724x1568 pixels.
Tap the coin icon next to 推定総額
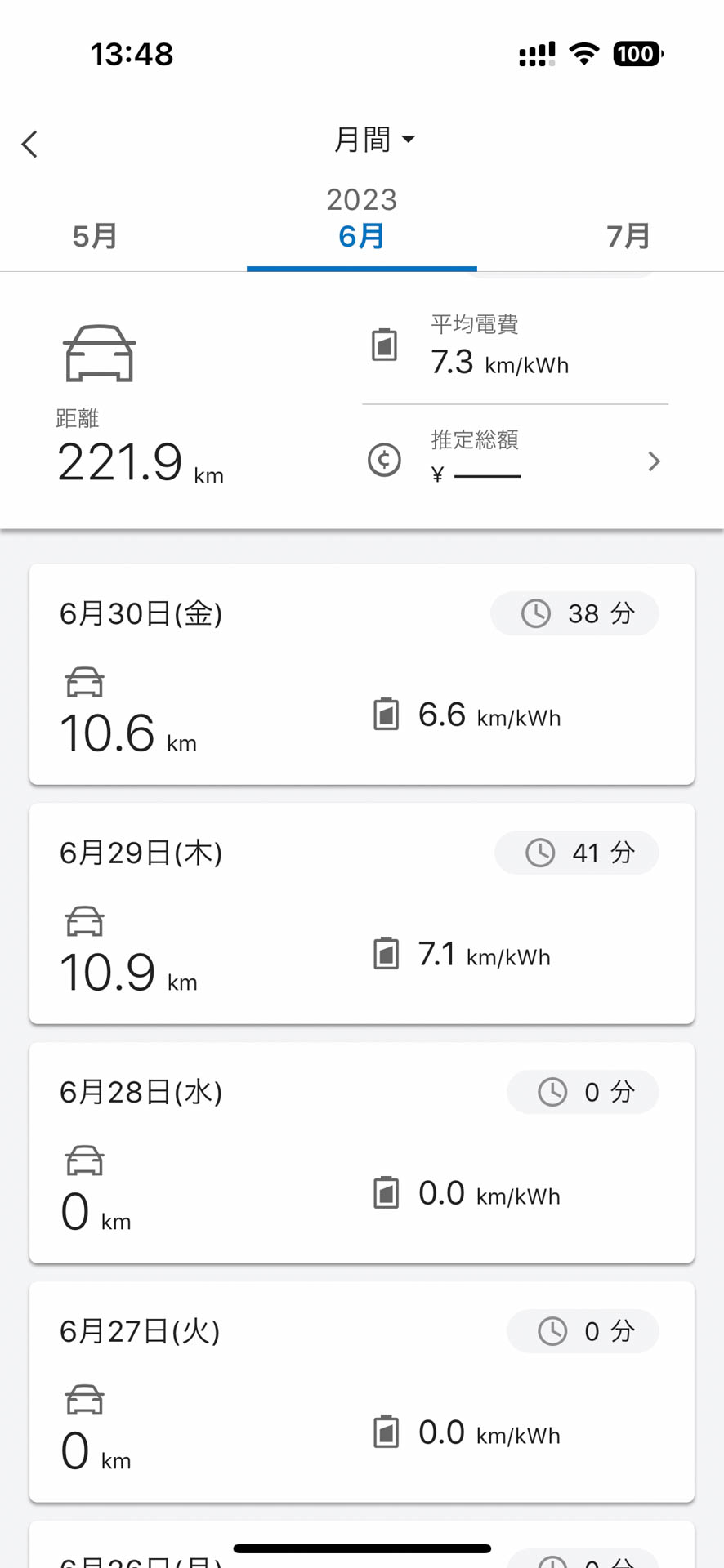point(384,460)
